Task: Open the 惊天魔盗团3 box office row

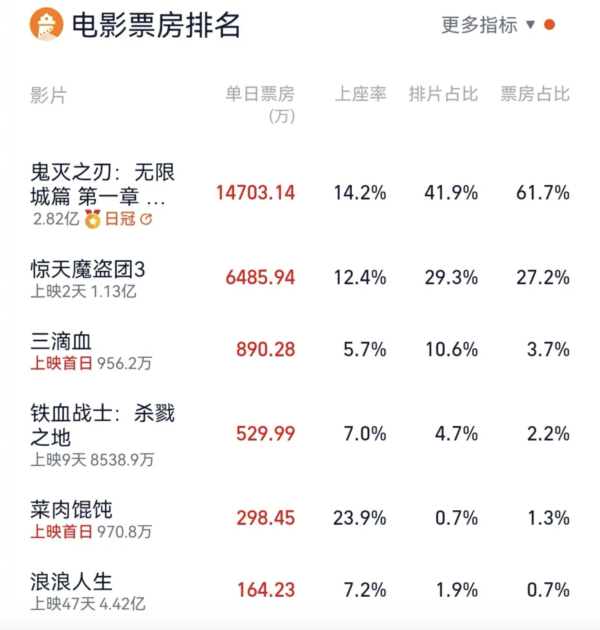Action: coord(300,278)
